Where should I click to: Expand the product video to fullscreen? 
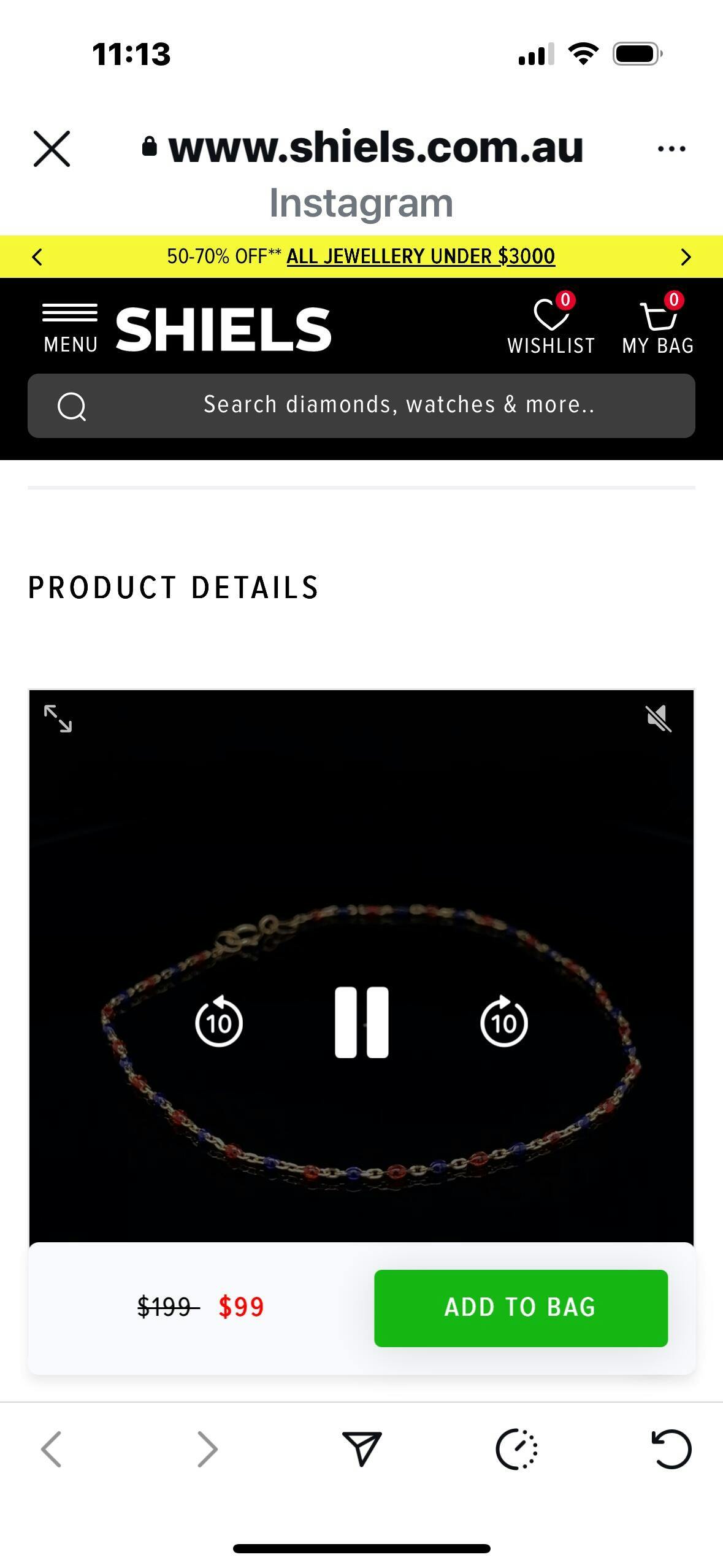(x=58, y=718)
